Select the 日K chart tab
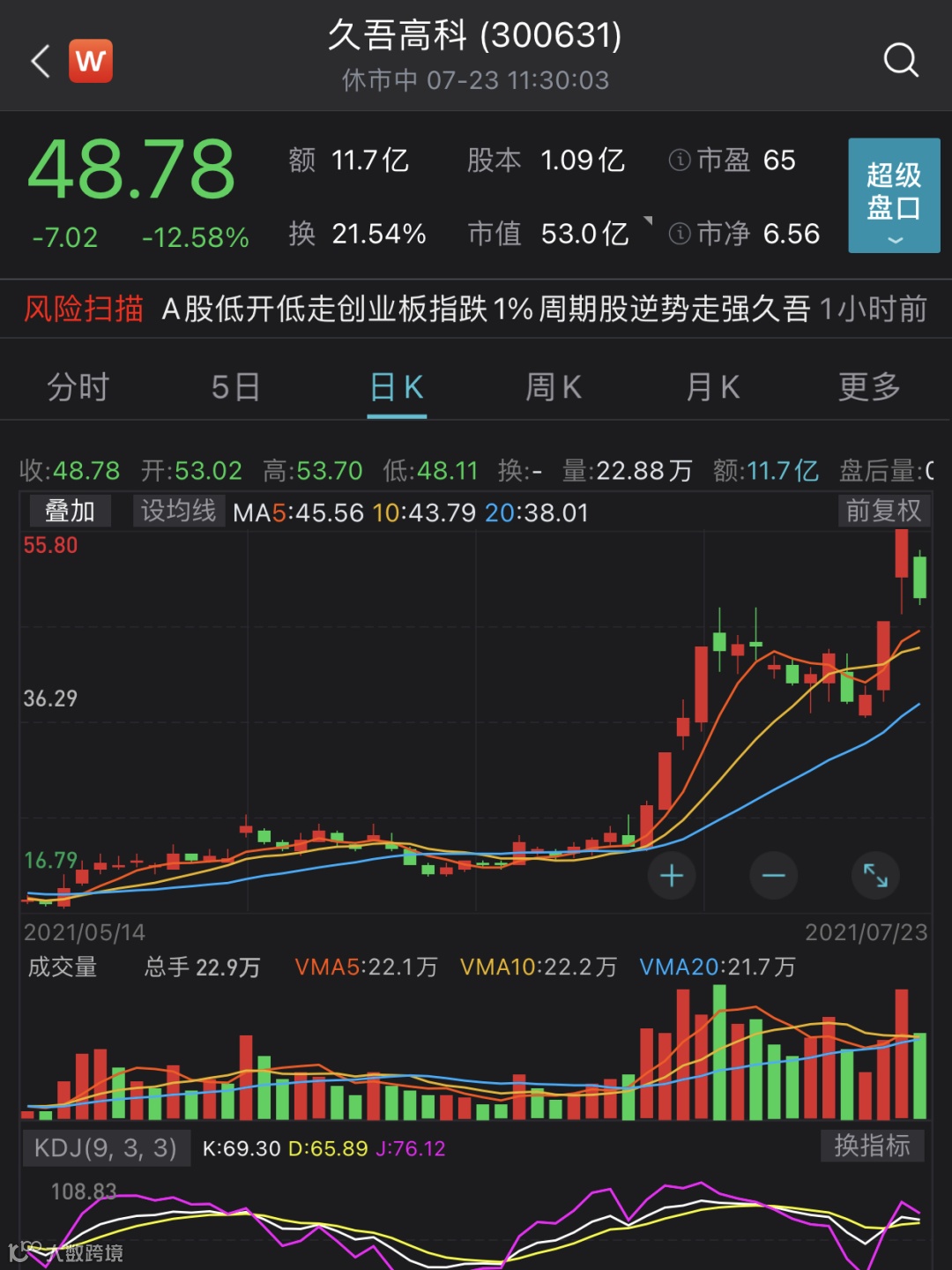The image size is (952, 1270). point(397,387)
